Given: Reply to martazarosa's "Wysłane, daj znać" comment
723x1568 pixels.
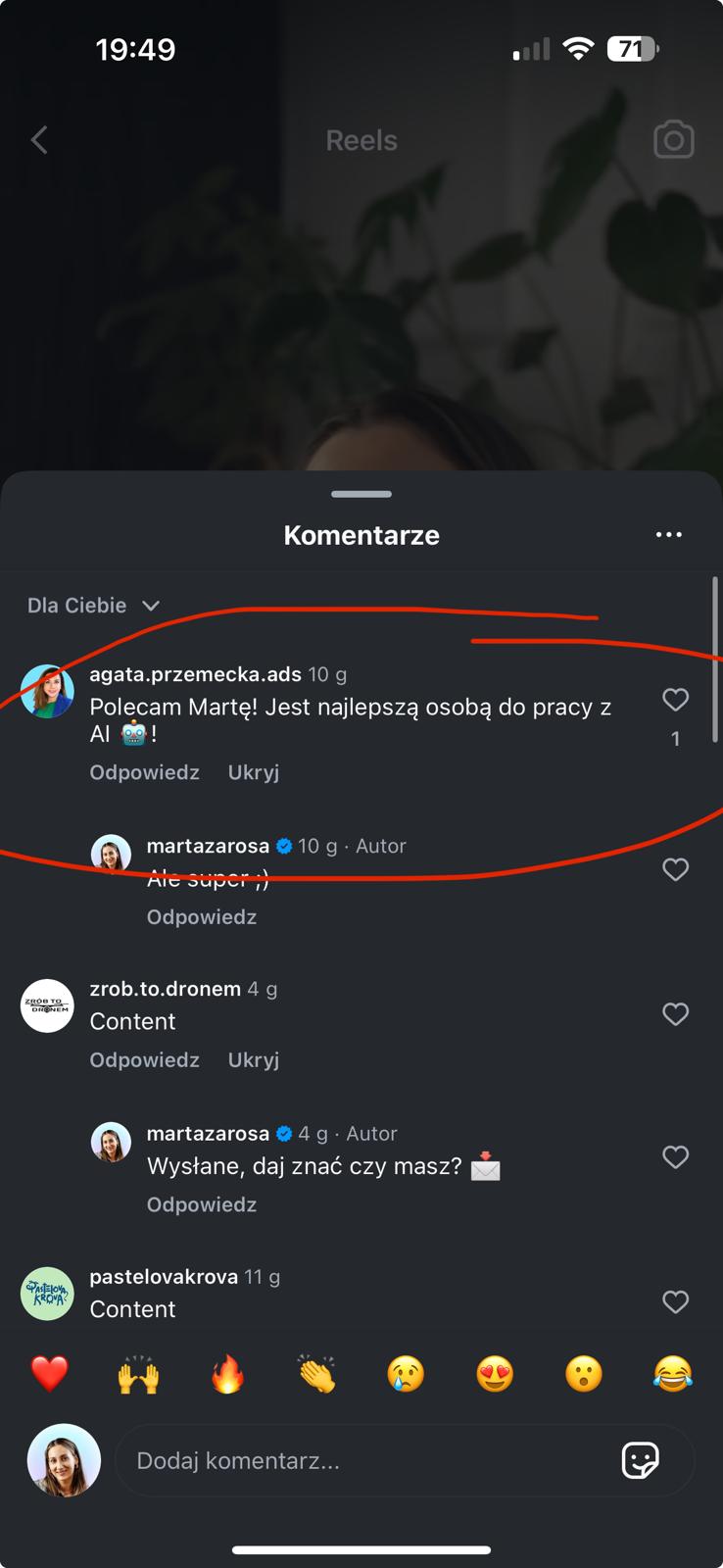Looking at the screenshot, I should click(202, 1204).
